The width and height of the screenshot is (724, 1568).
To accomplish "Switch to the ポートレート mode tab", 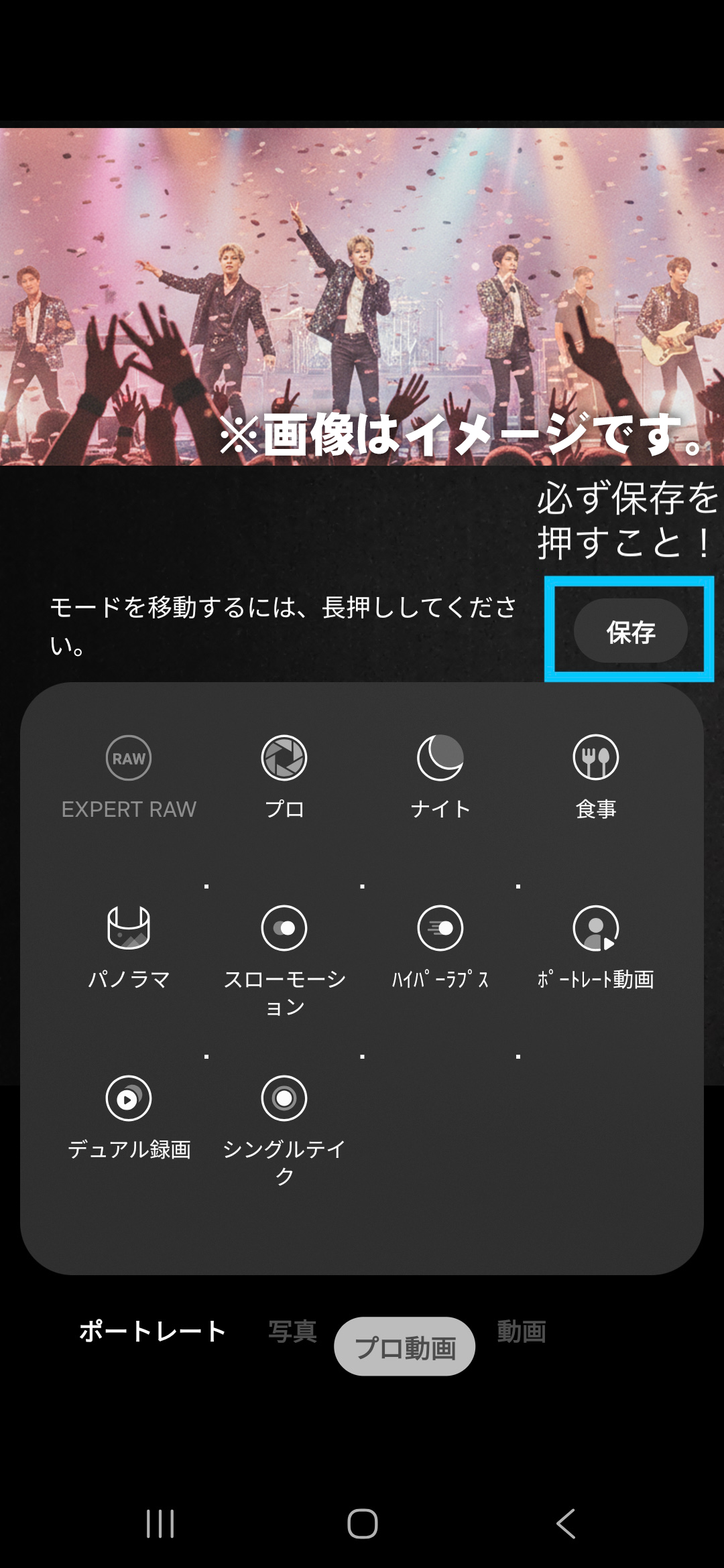I will pyautogui.click(x=153, y=1331).
